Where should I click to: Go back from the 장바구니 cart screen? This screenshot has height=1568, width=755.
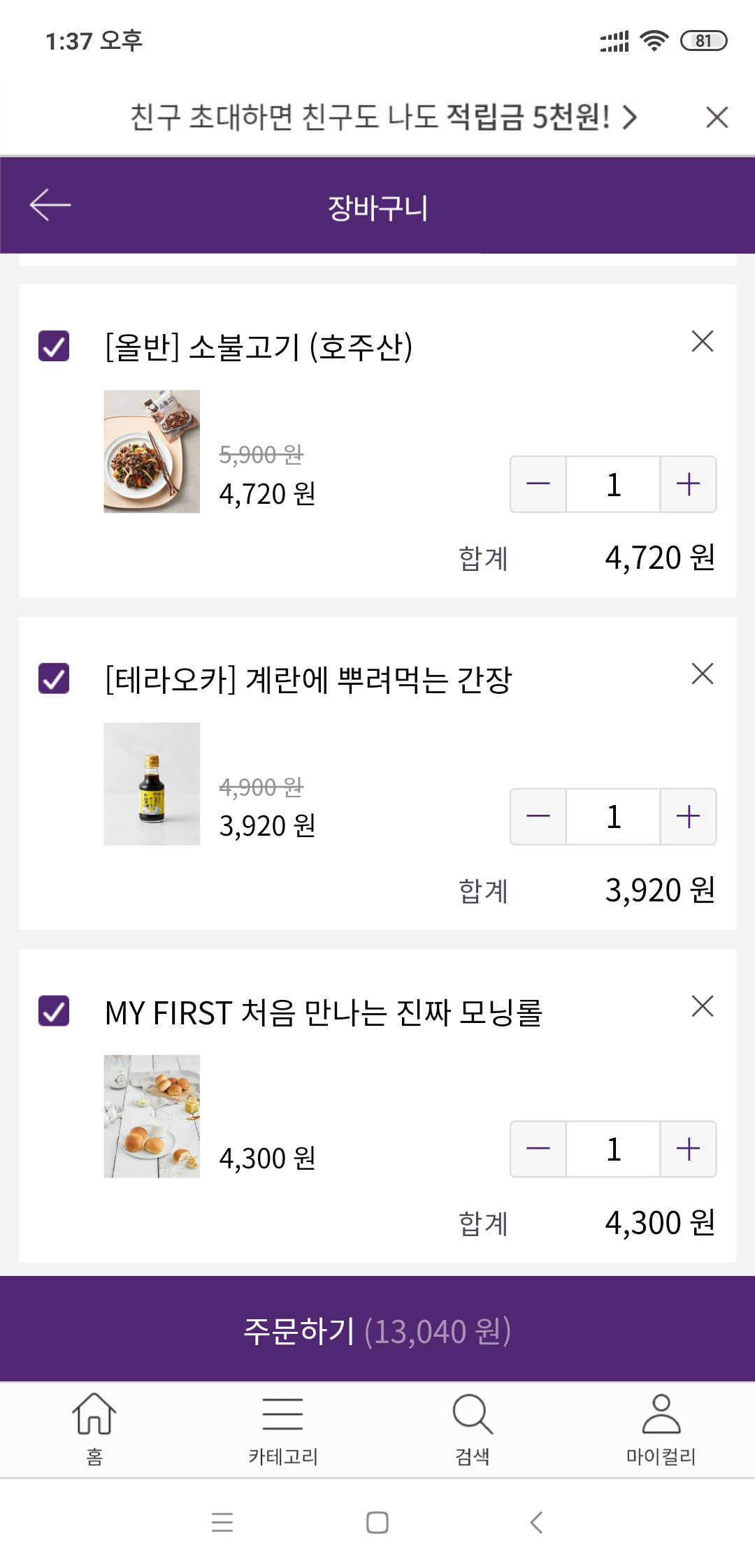click(x=50, y=205)
